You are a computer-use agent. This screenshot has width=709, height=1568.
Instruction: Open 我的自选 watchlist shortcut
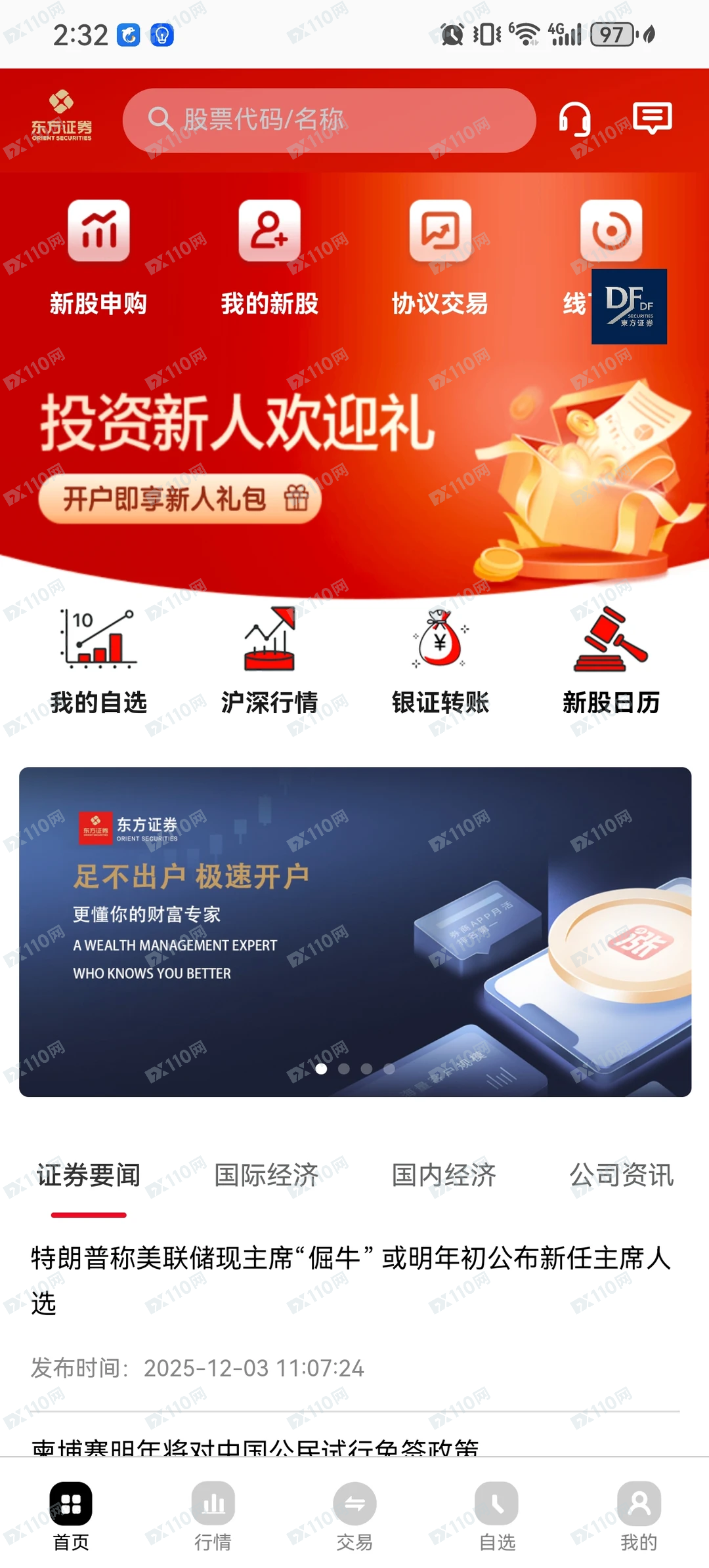[98, 660]
